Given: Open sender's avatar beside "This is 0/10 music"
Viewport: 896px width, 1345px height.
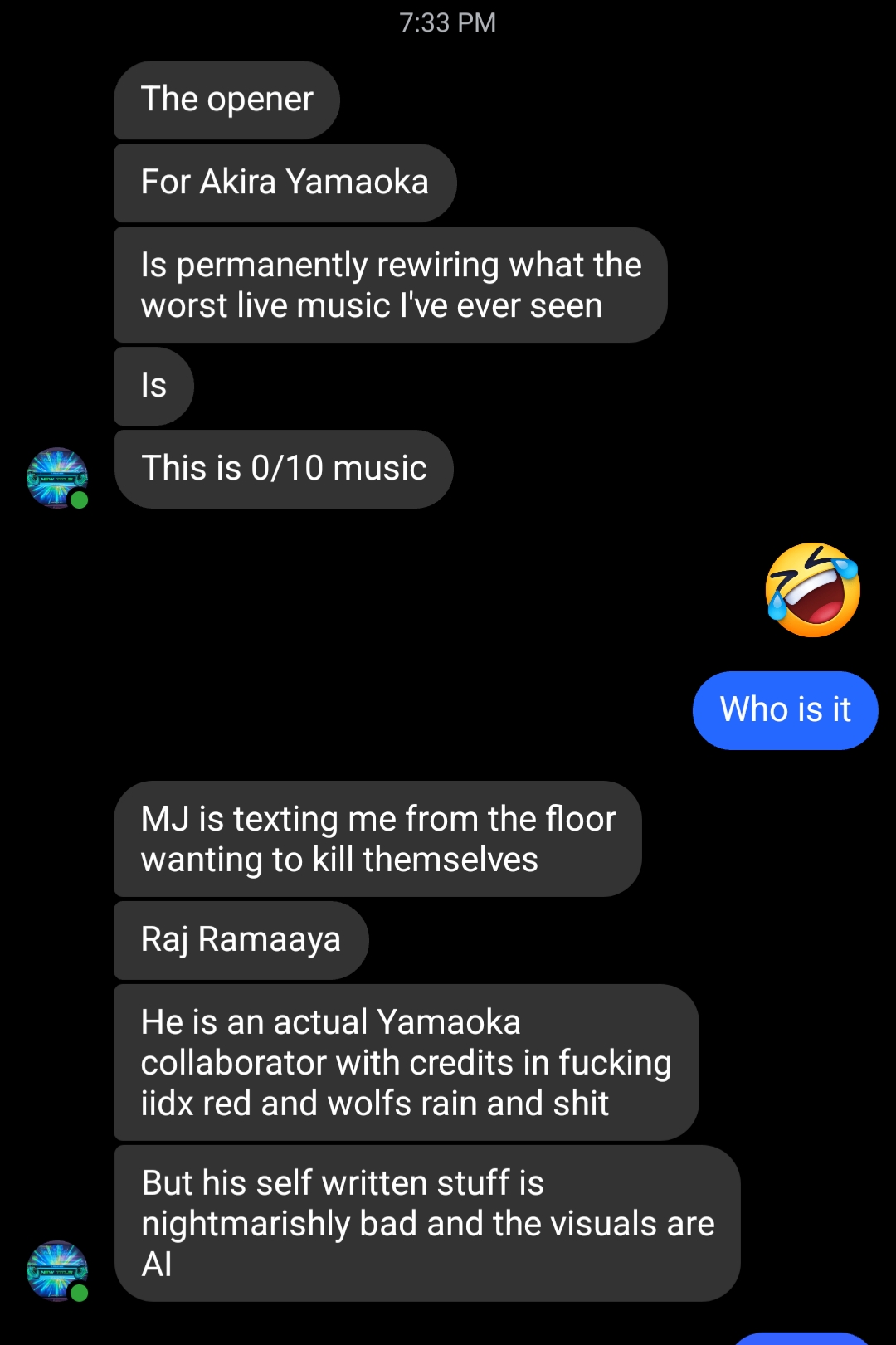Looking at the screenshot, I should (x=57, y=478).
